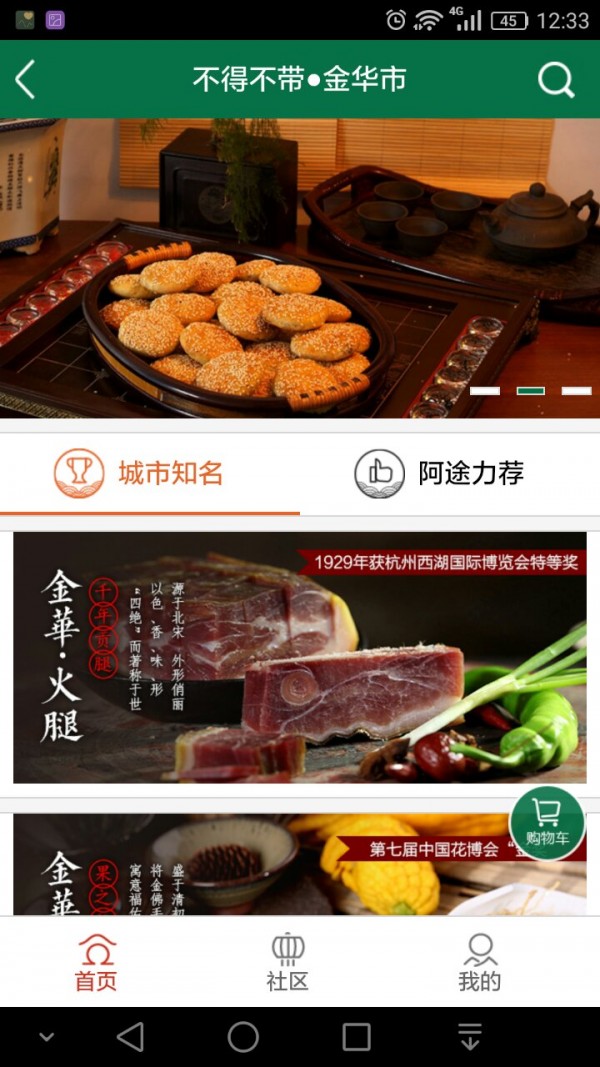This screenshot has width=600, height=1067.
Task: Open the search magnifier icon
Action: click(556, 79)
